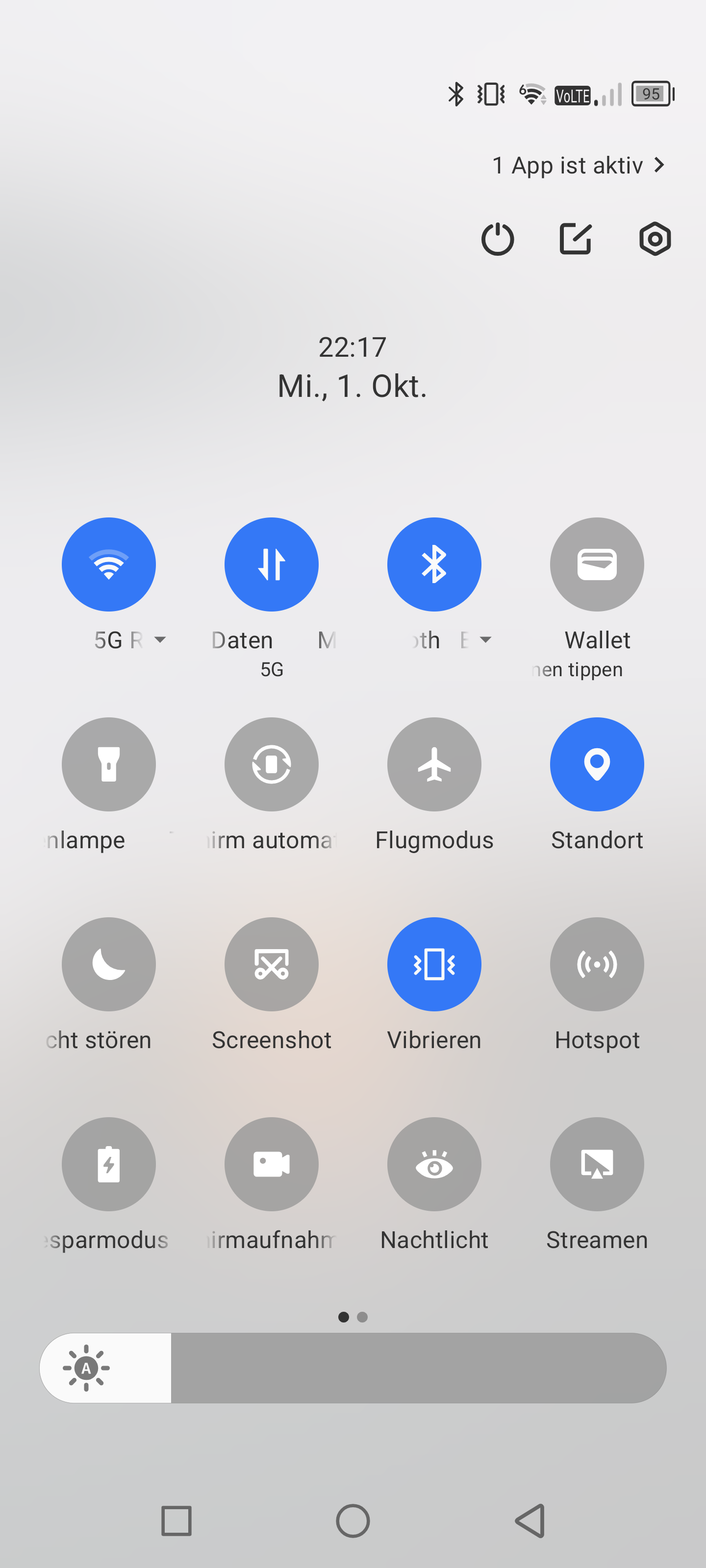
Task: Turn on the Hotspot
Action: (596, 963)
